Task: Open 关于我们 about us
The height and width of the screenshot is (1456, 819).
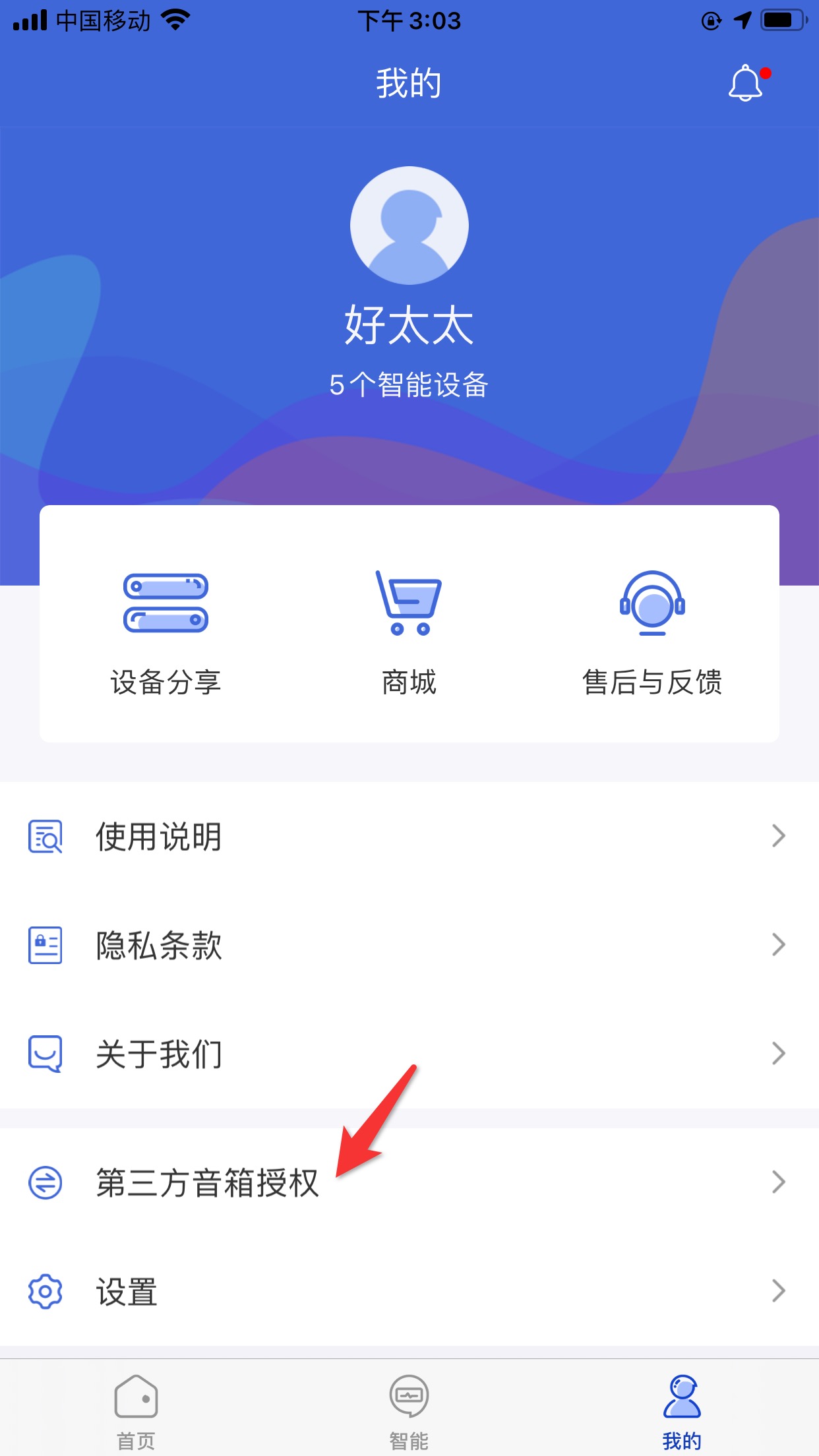Action: (x=409, y=1054)
